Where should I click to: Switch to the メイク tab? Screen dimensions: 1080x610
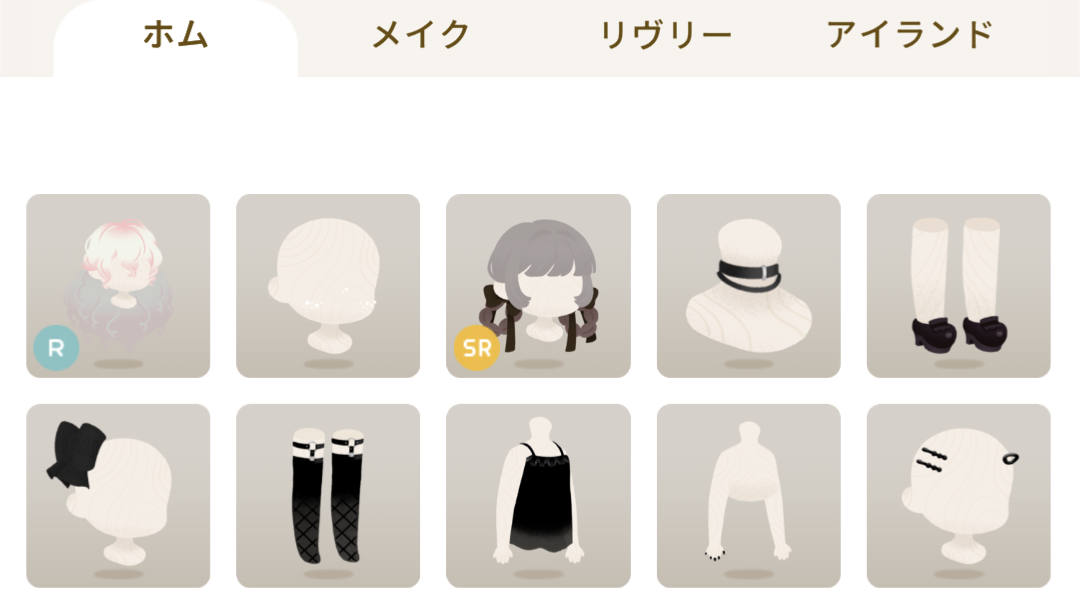[420, 36]
